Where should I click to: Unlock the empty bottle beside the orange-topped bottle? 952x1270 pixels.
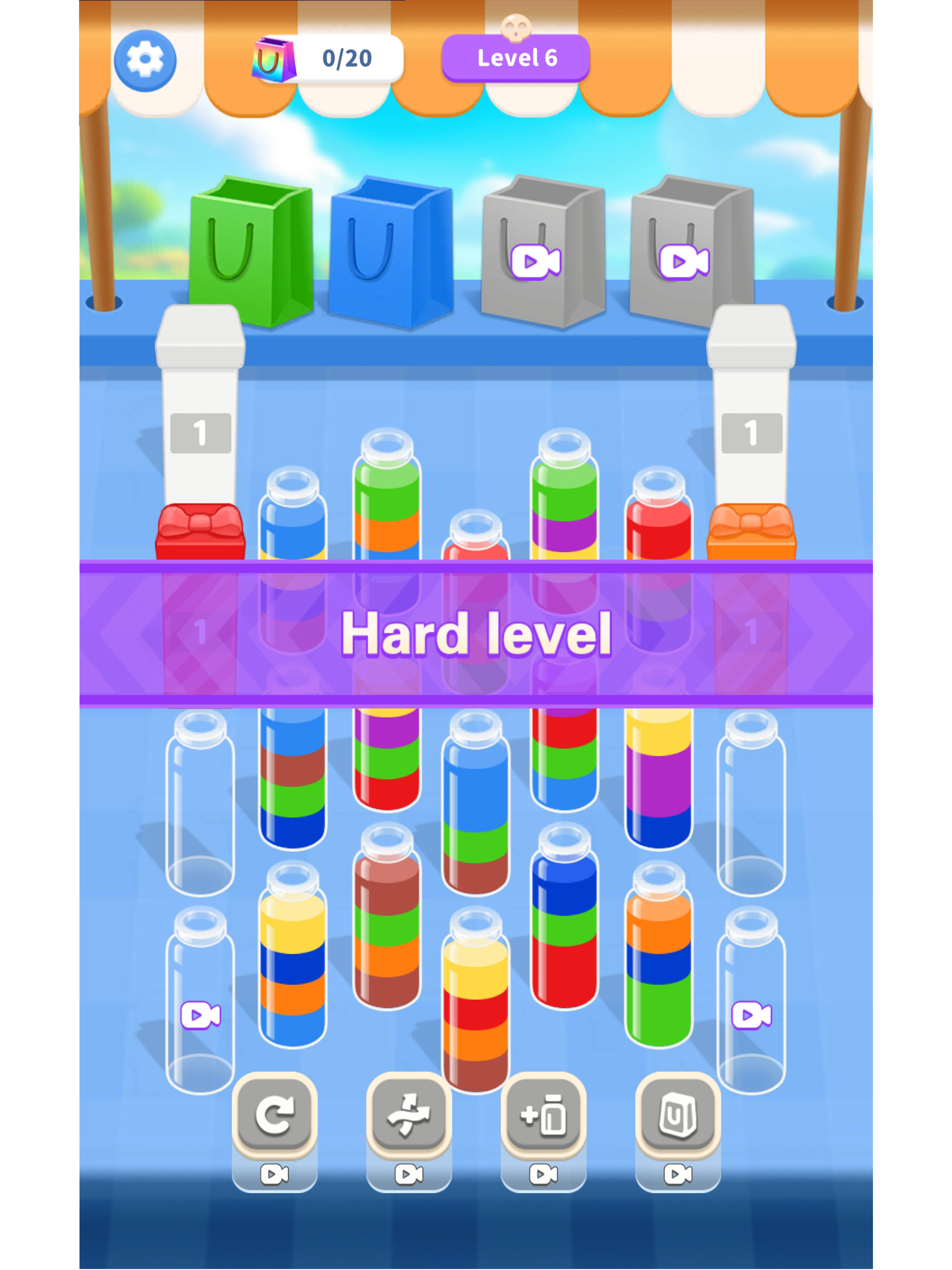click(x=751, y=1015)
